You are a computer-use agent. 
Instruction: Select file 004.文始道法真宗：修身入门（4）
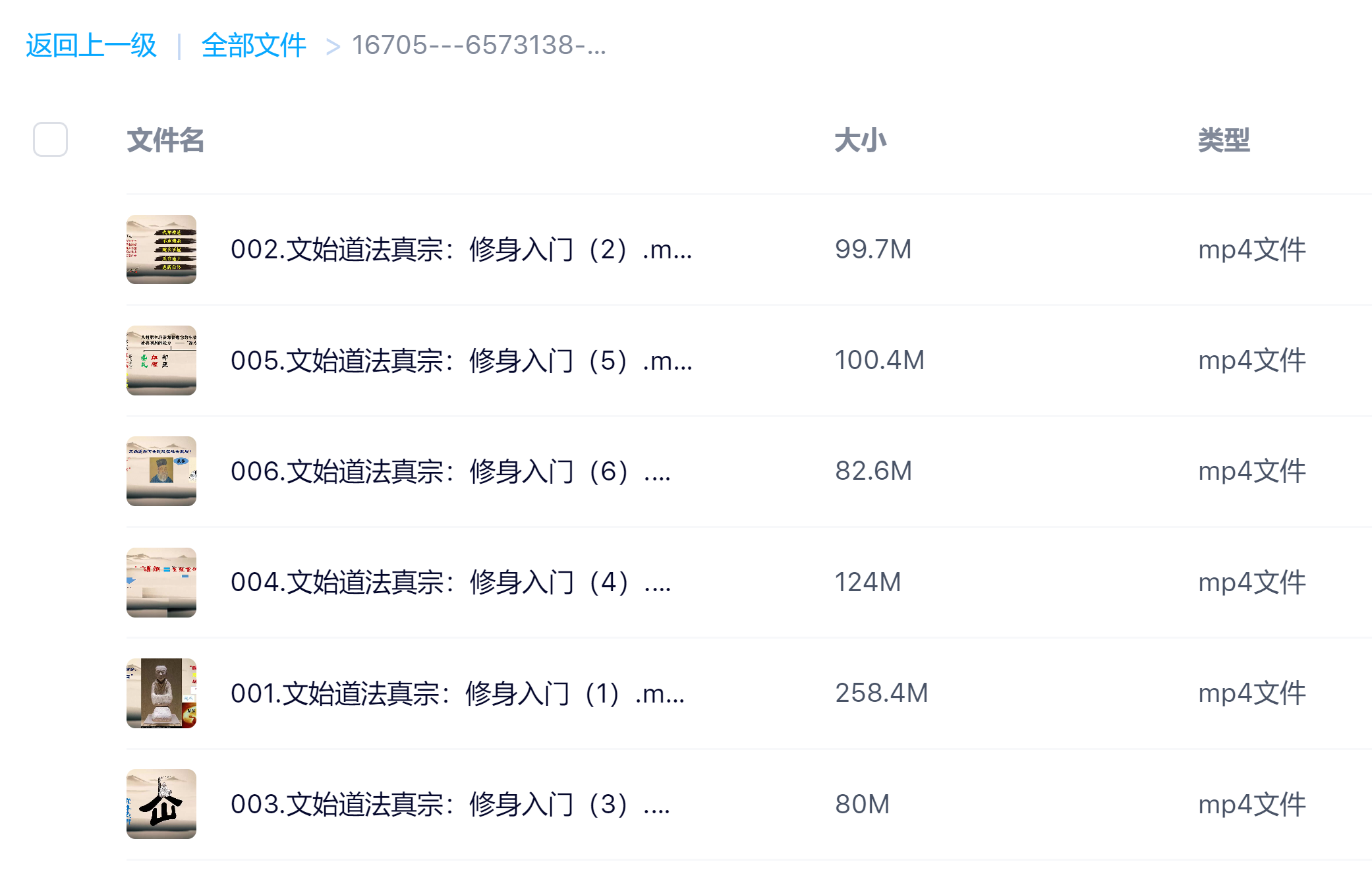tap(450, 583)
